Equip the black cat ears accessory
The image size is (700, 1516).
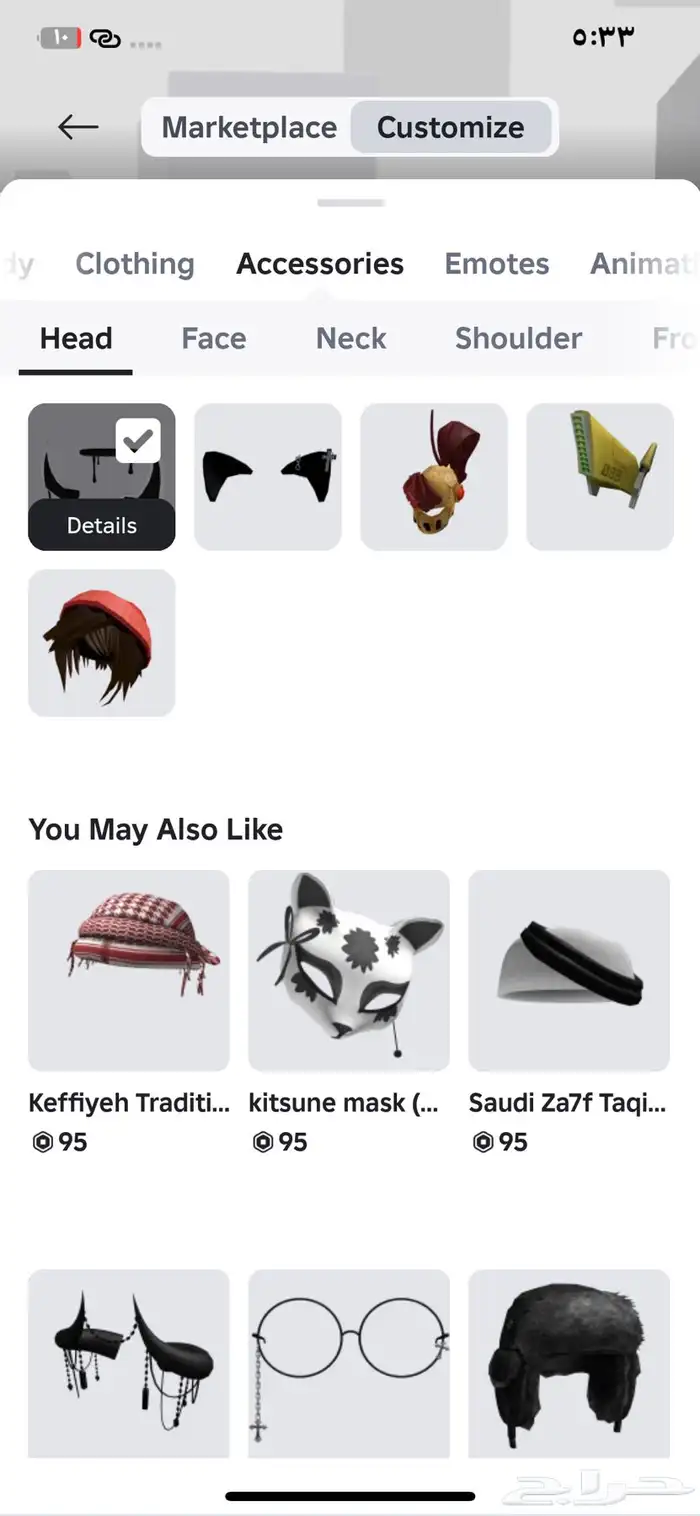pyautogui.click(x=268, y=477)
